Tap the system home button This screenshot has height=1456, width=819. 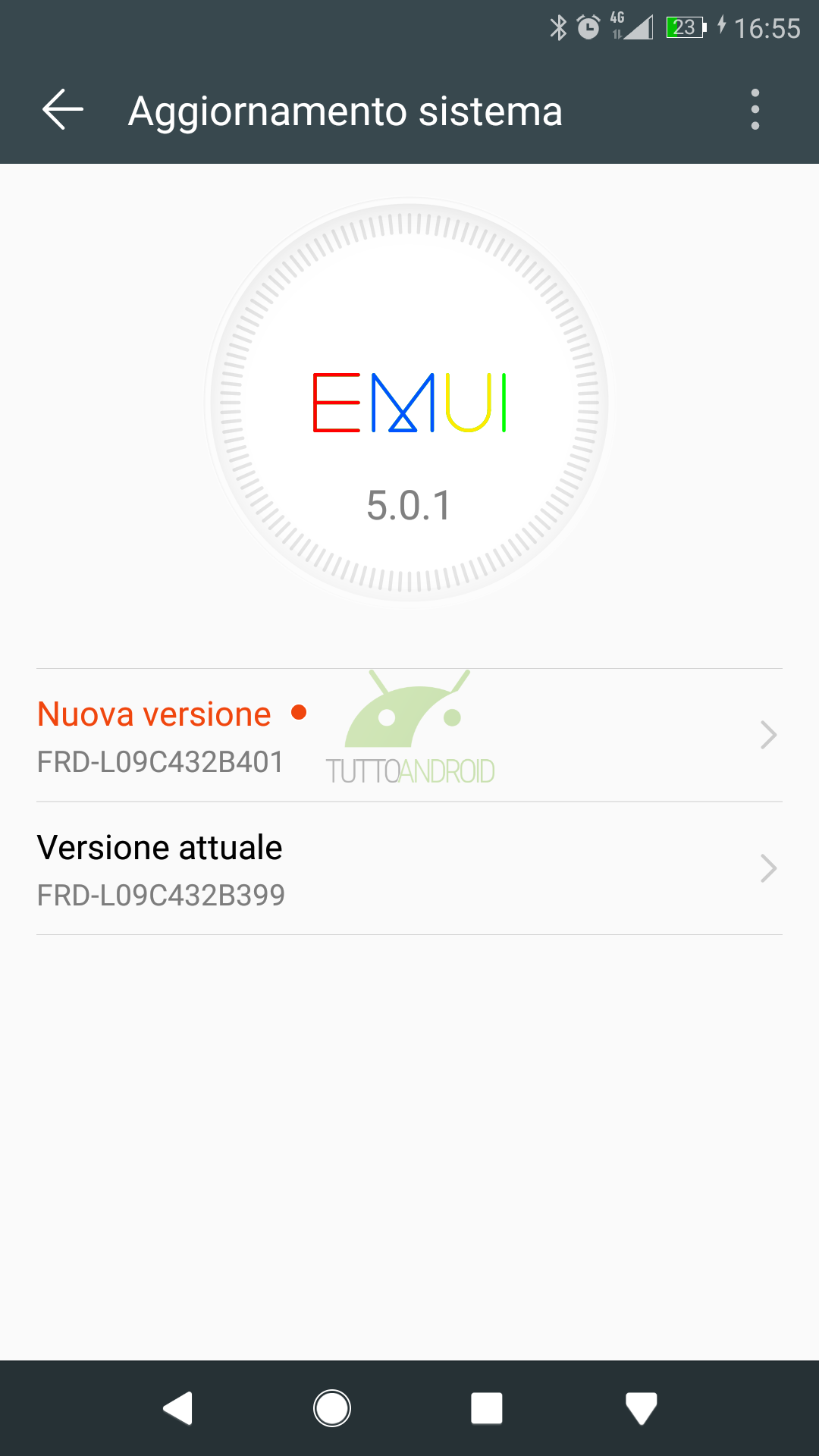pyautogui.click(x=332, y=1408)
